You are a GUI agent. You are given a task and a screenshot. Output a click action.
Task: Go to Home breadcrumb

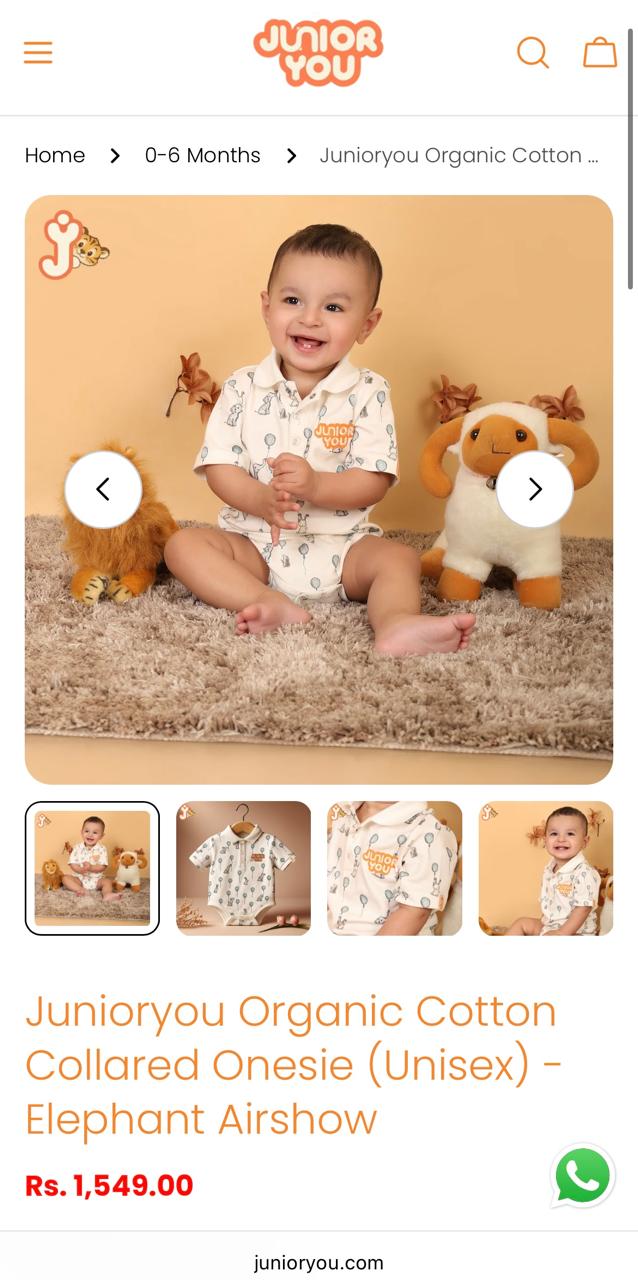[55, 155]
